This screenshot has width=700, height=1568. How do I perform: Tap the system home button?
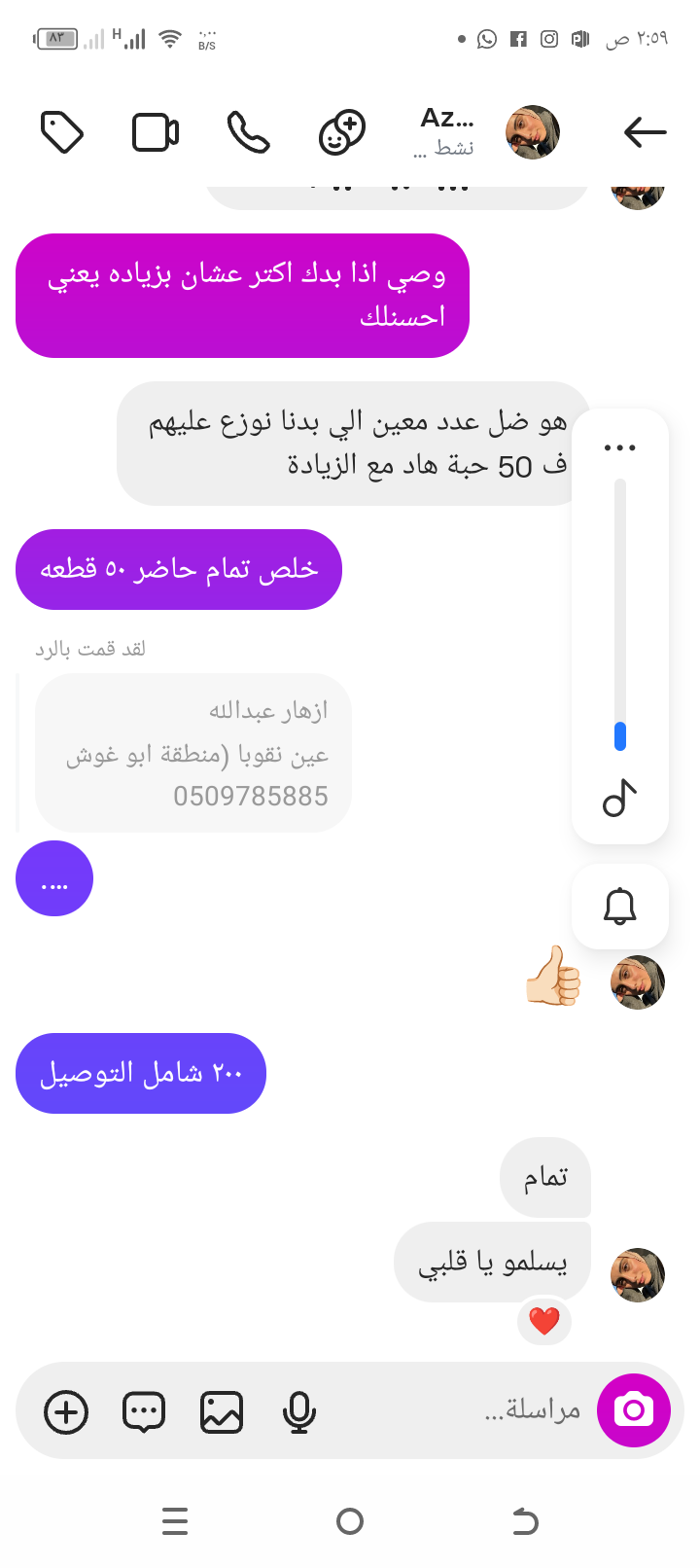coord(350,1521)
